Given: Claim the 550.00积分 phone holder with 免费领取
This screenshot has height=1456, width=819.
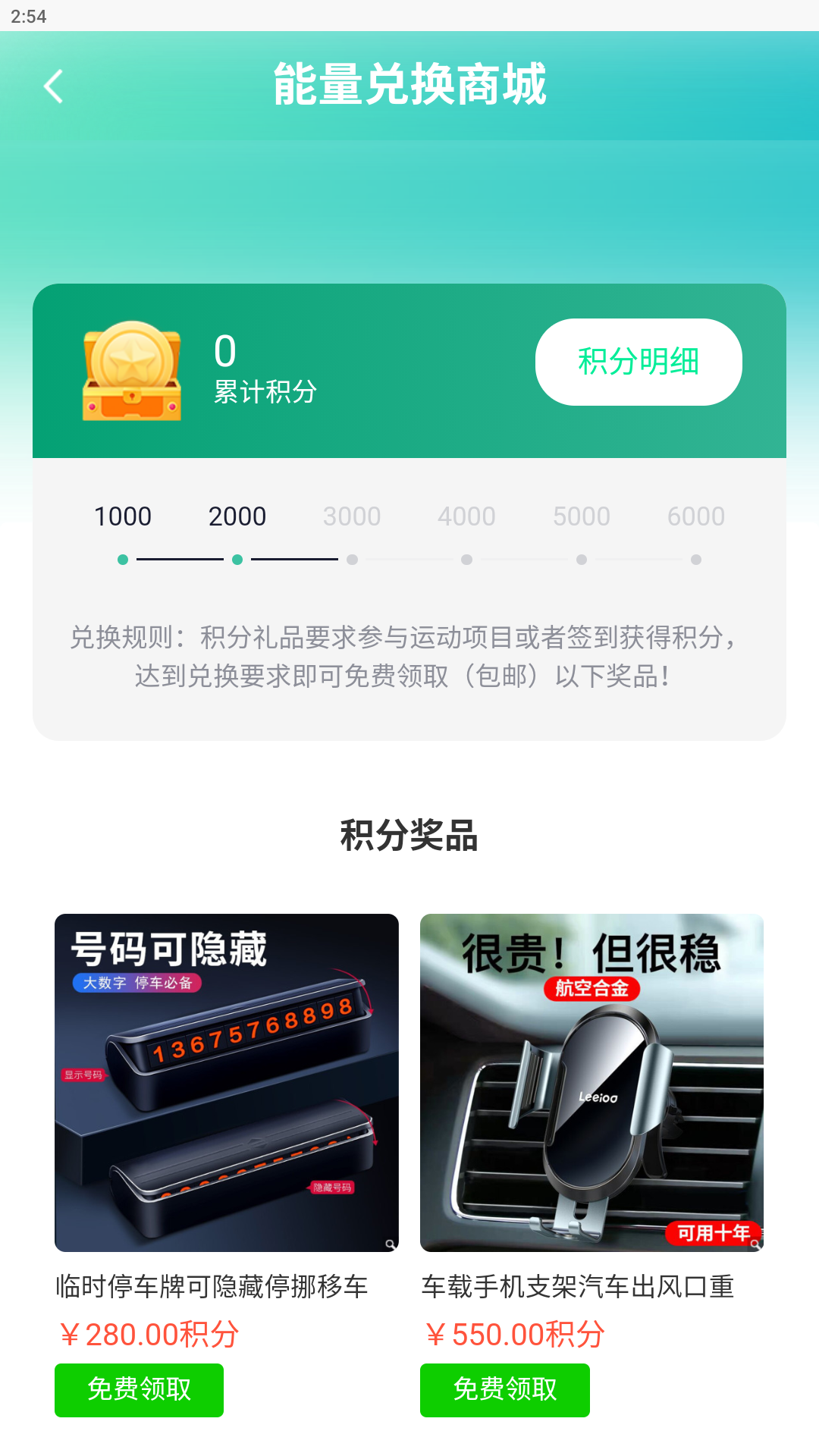Looking at the screenshot, I should click(x=504, y=1389).
